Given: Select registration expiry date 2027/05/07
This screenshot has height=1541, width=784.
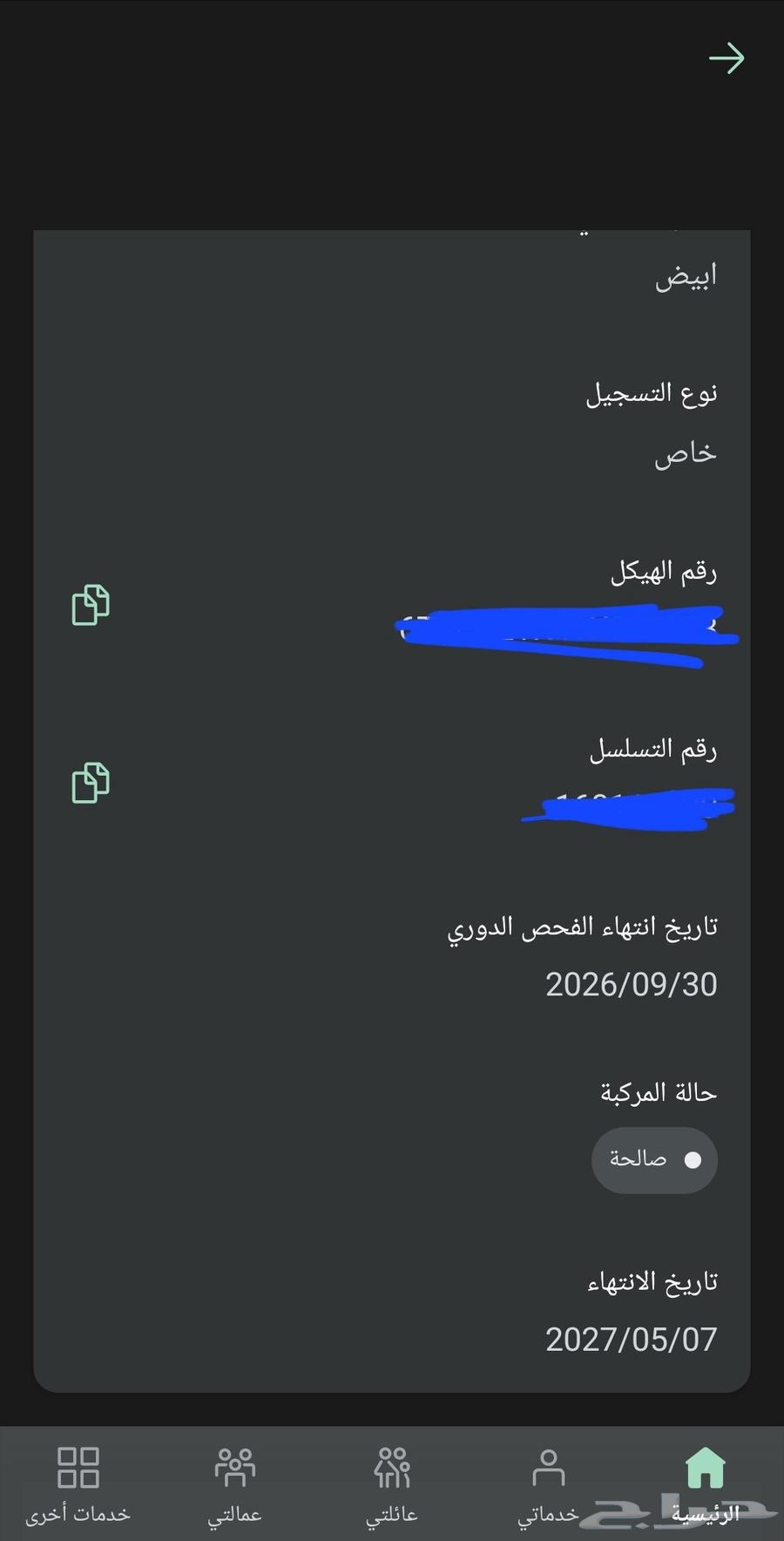Looking at the screenshot, I should (x=631, y=1339).
